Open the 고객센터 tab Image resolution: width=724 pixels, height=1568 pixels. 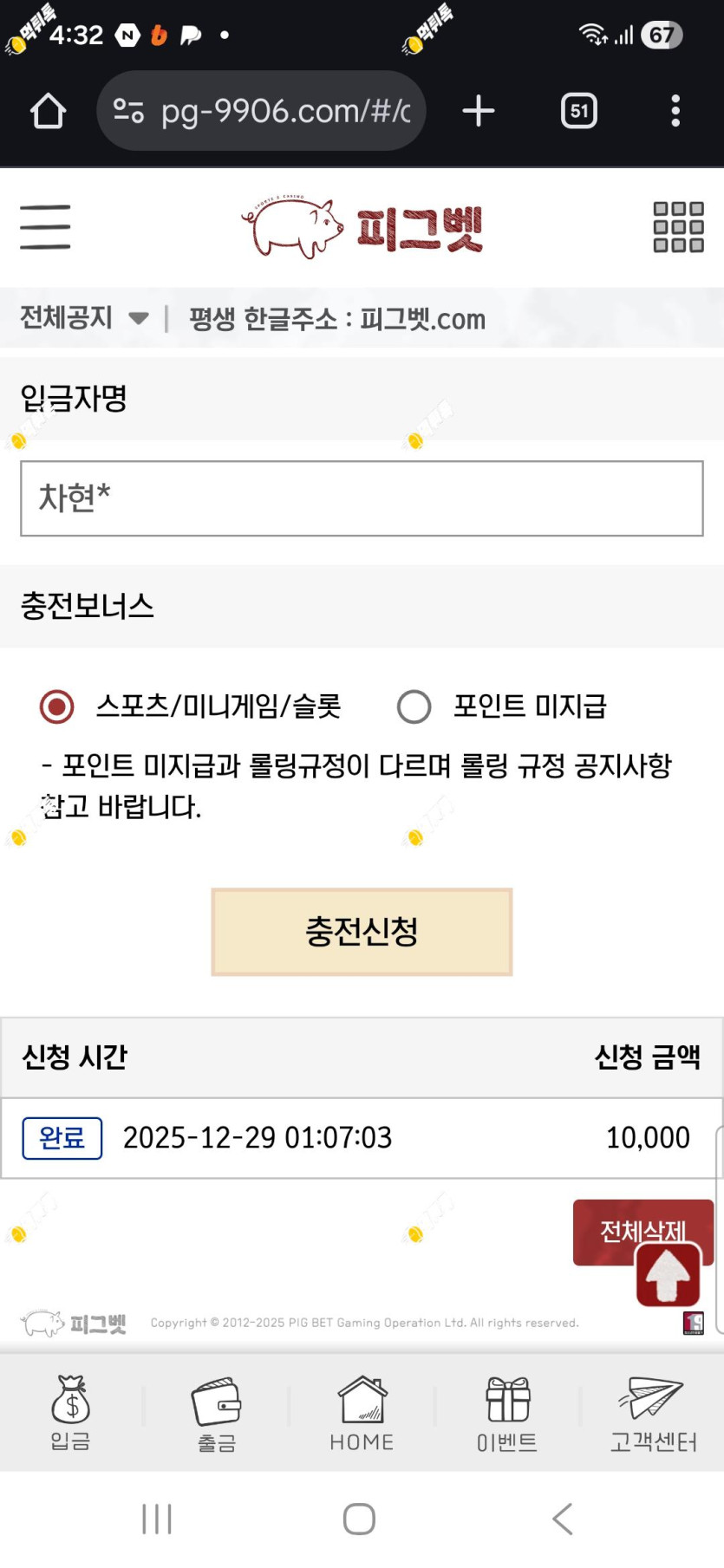click(x=653, y=1413)
